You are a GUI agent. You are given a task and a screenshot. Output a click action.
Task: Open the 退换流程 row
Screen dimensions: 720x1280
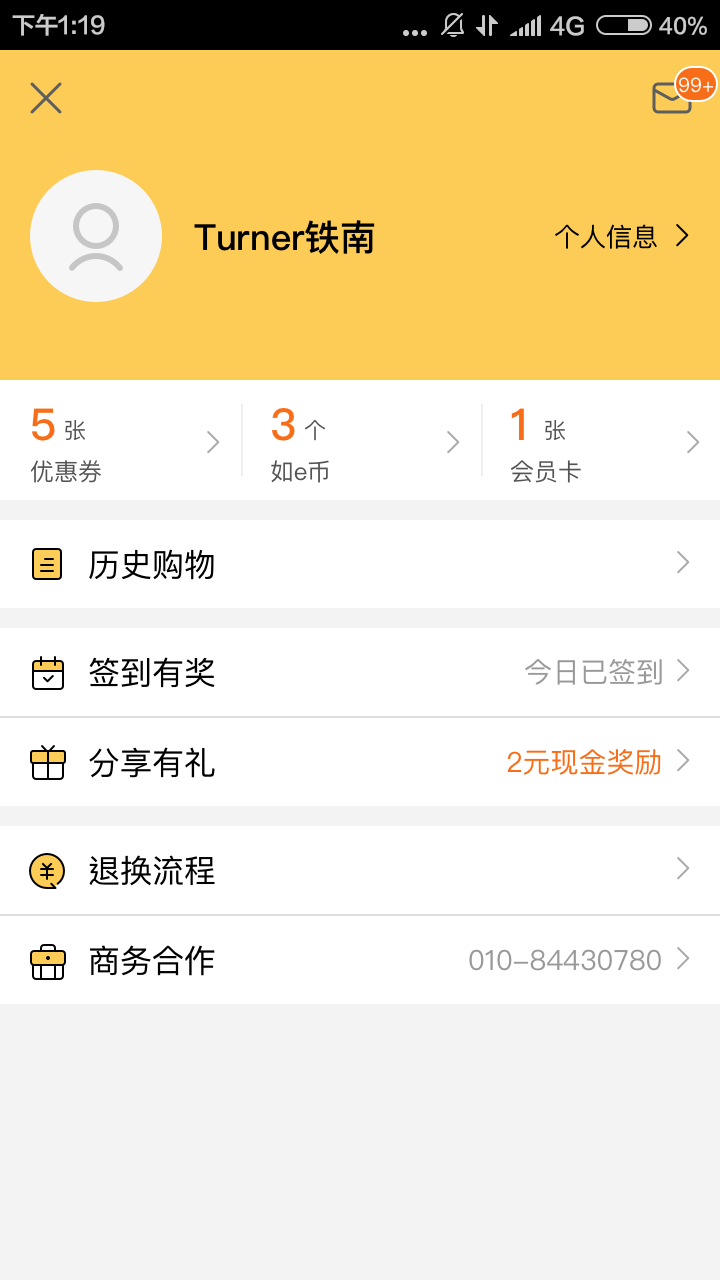pyautogui.click(x=360, y=870)
